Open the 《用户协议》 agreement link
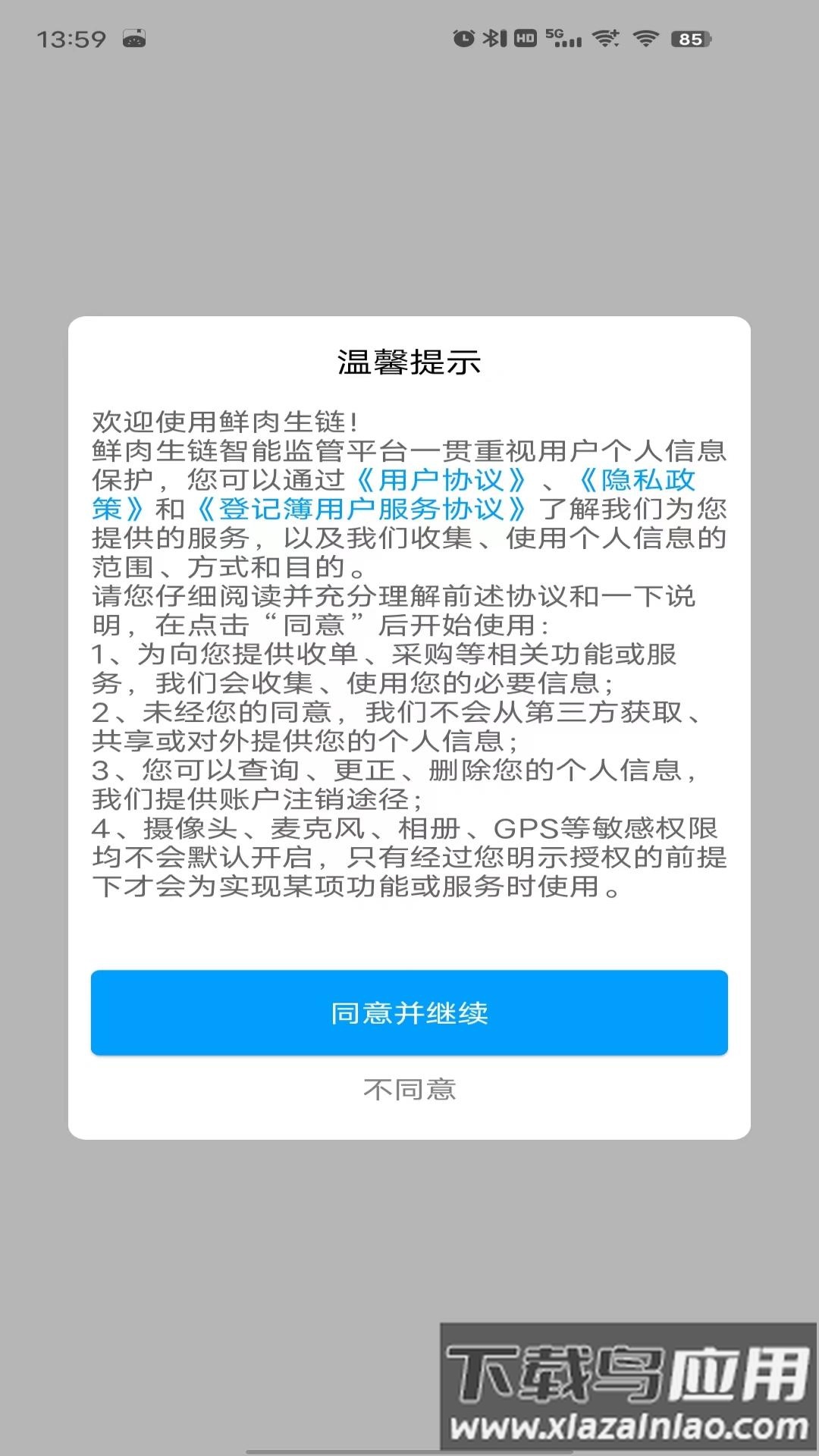Image resolution: width=819 pixels, height=1456 pixels. click(440, 482)
